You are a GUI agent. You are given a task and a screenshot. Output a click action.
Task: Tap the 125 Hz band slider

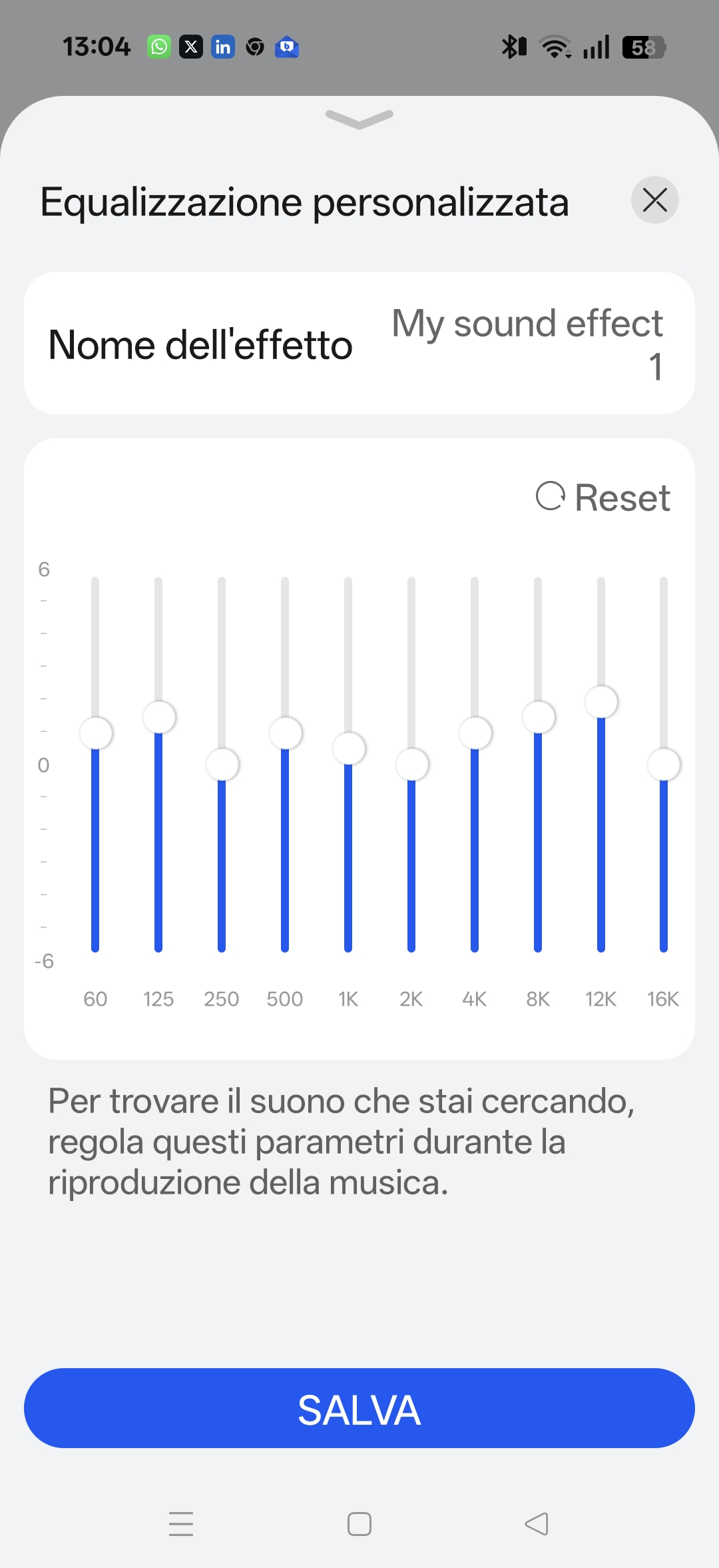tap(159, 717)
